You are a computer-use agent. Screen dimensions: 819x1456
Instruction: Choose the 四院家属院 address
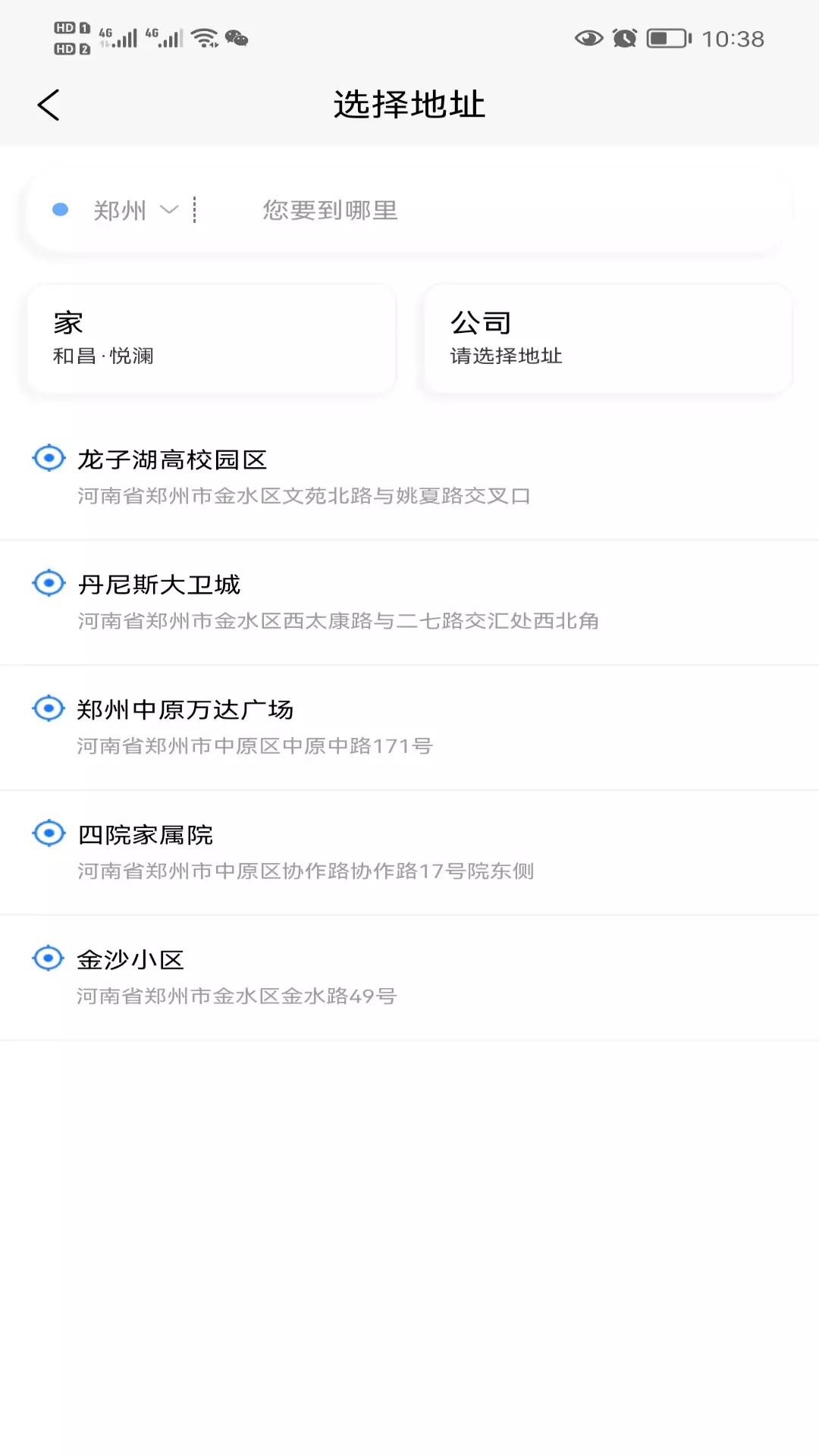tap(409, 852)
